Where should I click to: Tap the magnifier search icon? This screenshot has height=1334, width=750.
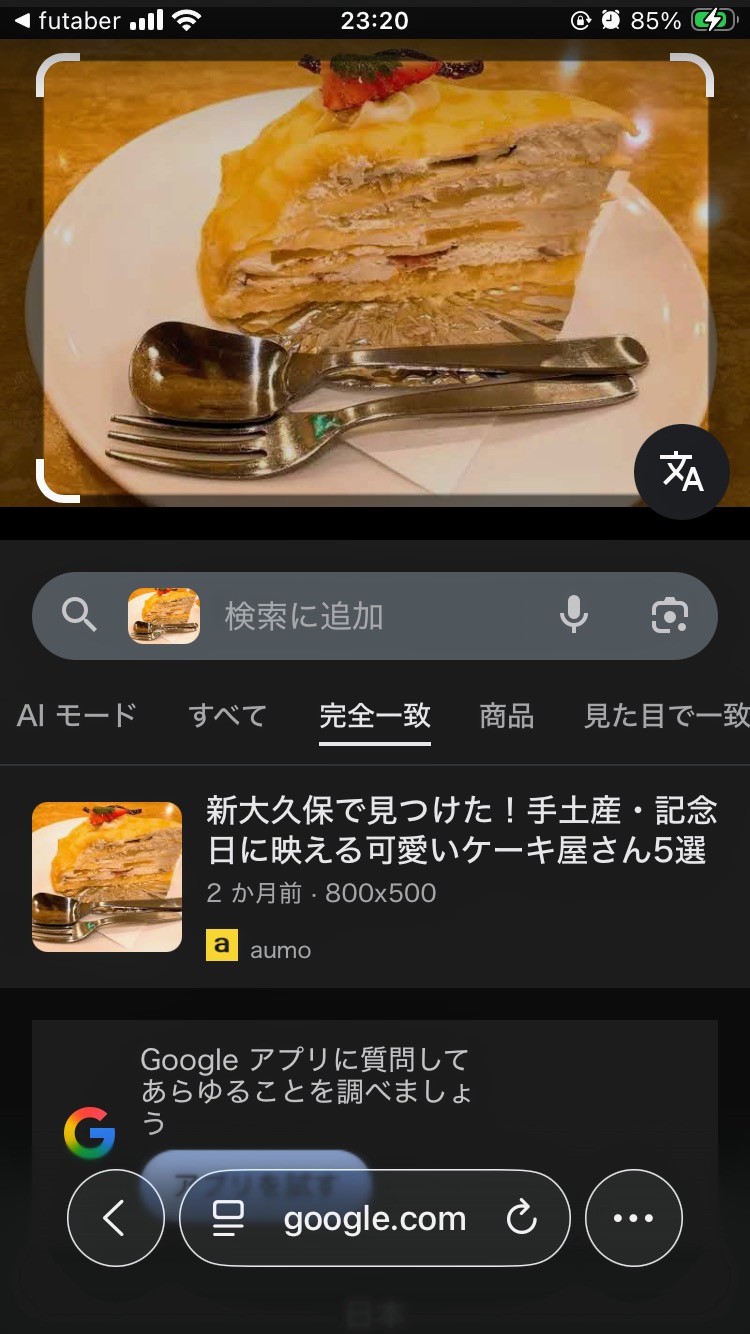(80, 615)
